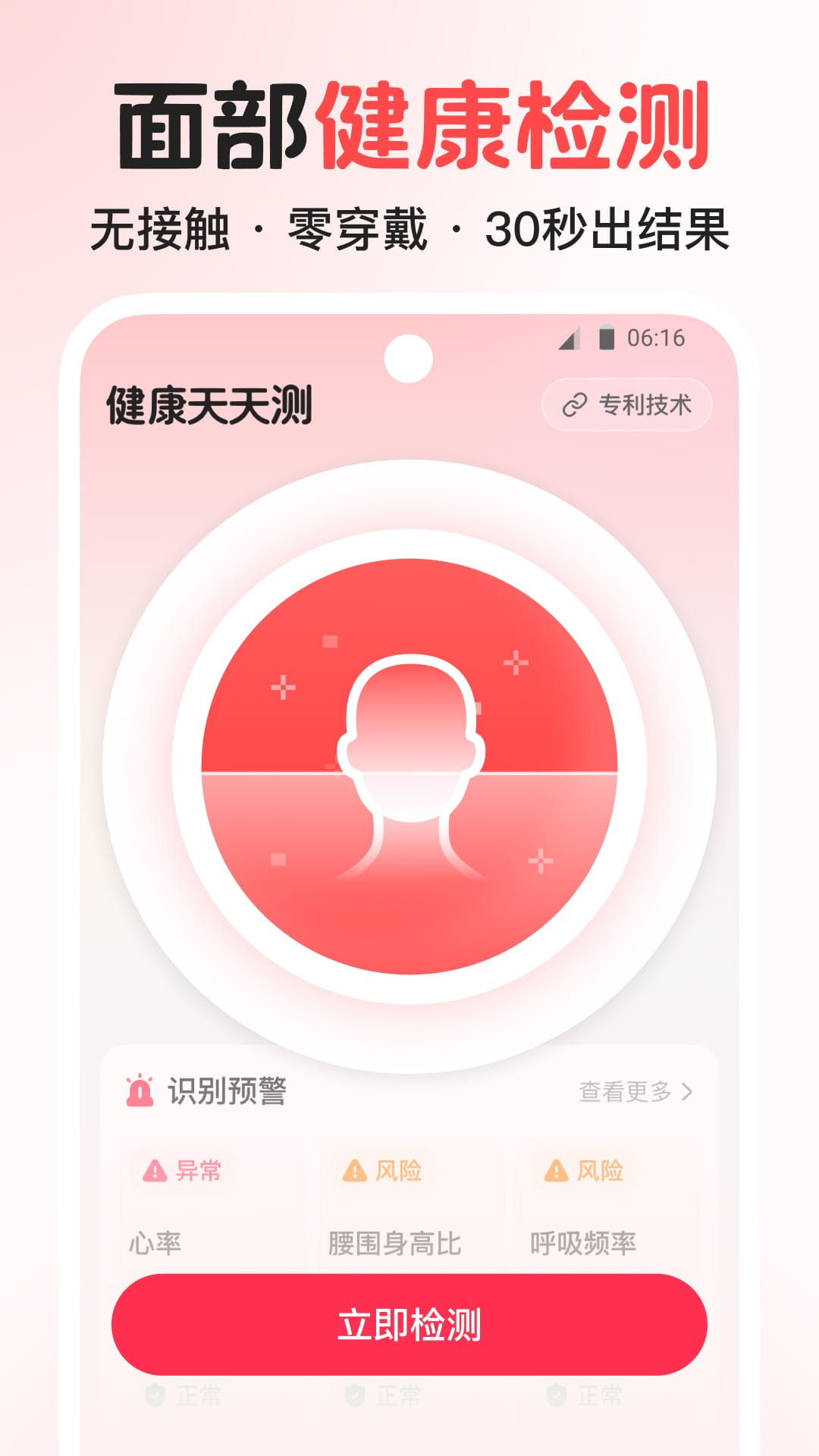The width and height of the screenshot is (819, 1456).
Task: Click the alarm icon next to 识别预警
Action: point(141,1088)
